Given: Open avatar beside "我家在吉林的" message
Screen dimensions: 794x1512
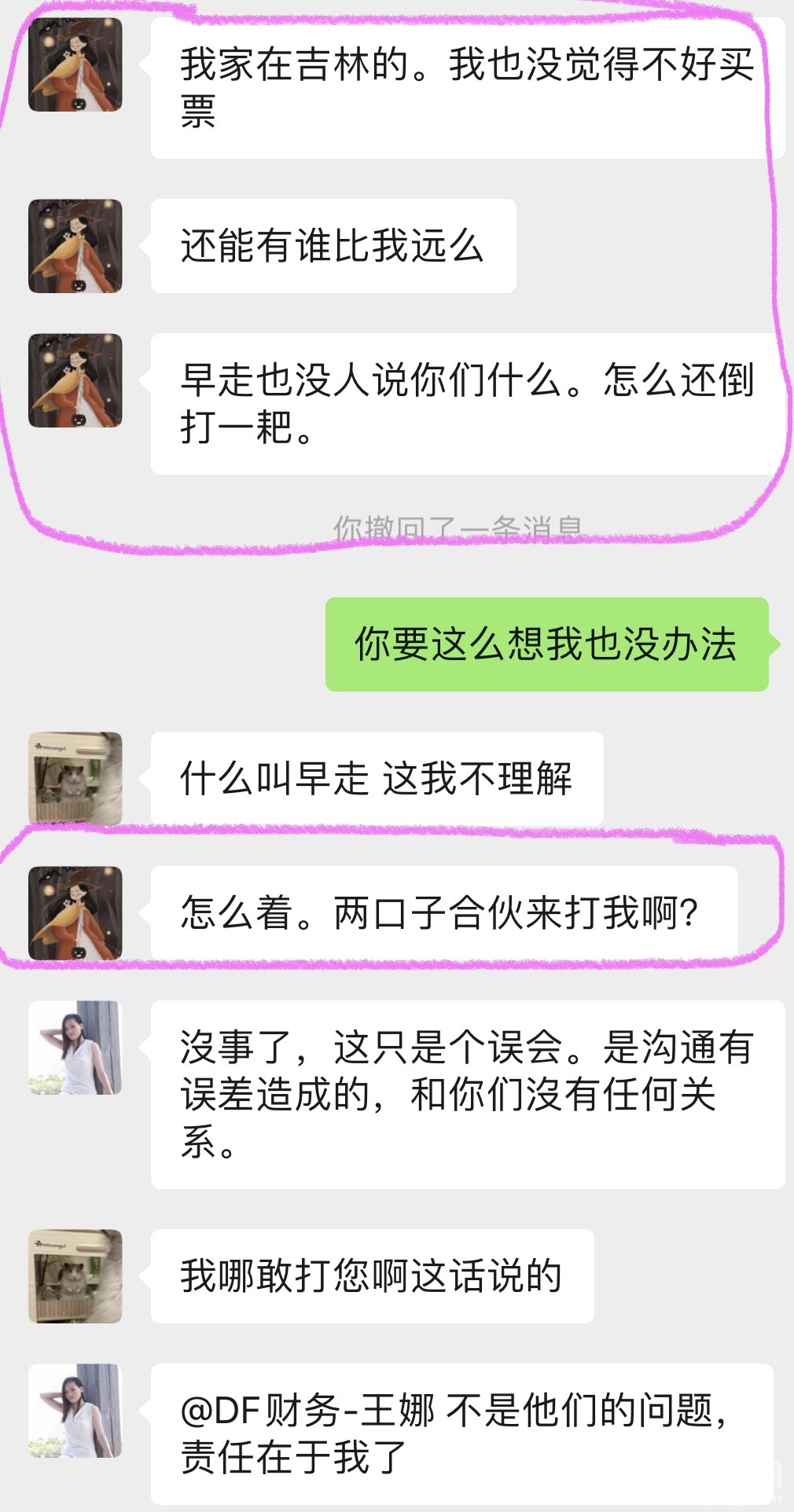Looking at the screenshot, I should [75, 64].
